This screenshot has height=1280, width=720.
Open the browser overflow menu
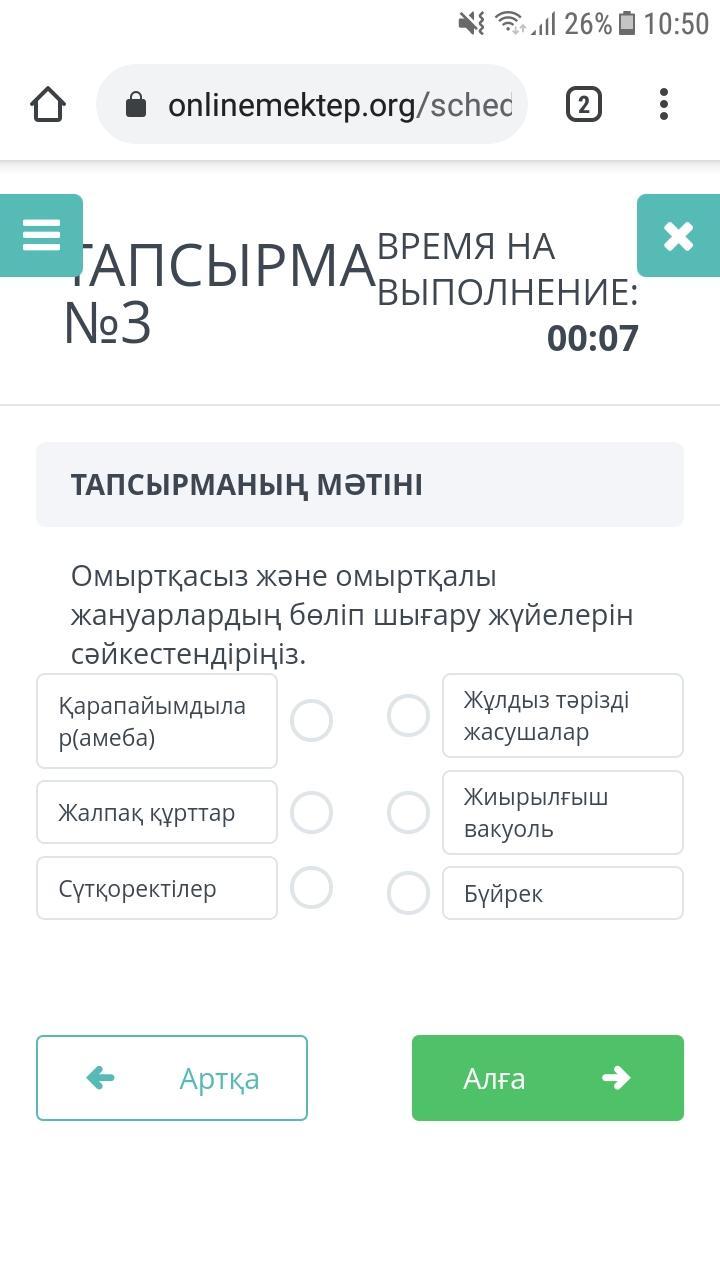(664, 104)
